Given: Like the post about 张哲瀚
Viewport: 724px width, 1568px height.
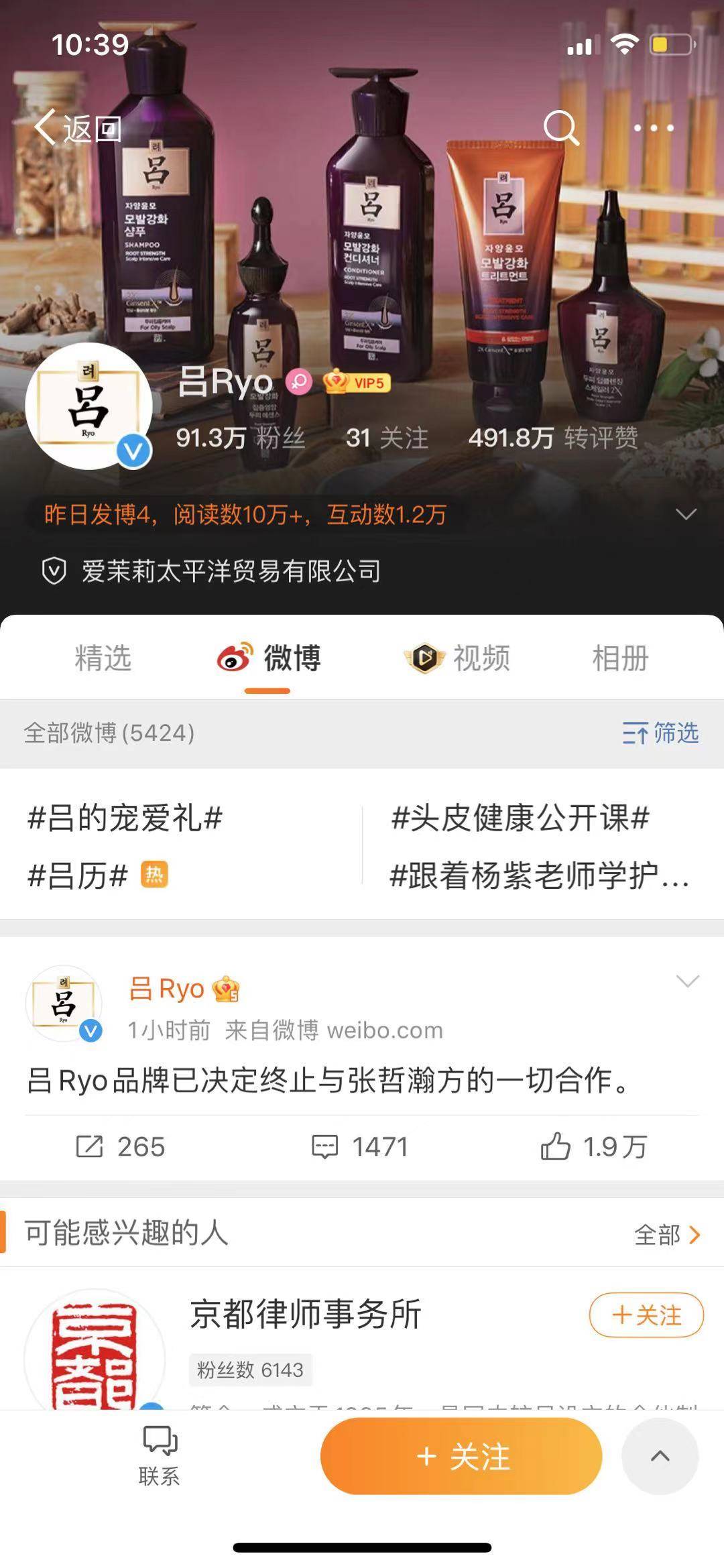Looking at the screenshot, I should tap(593, 1146).
